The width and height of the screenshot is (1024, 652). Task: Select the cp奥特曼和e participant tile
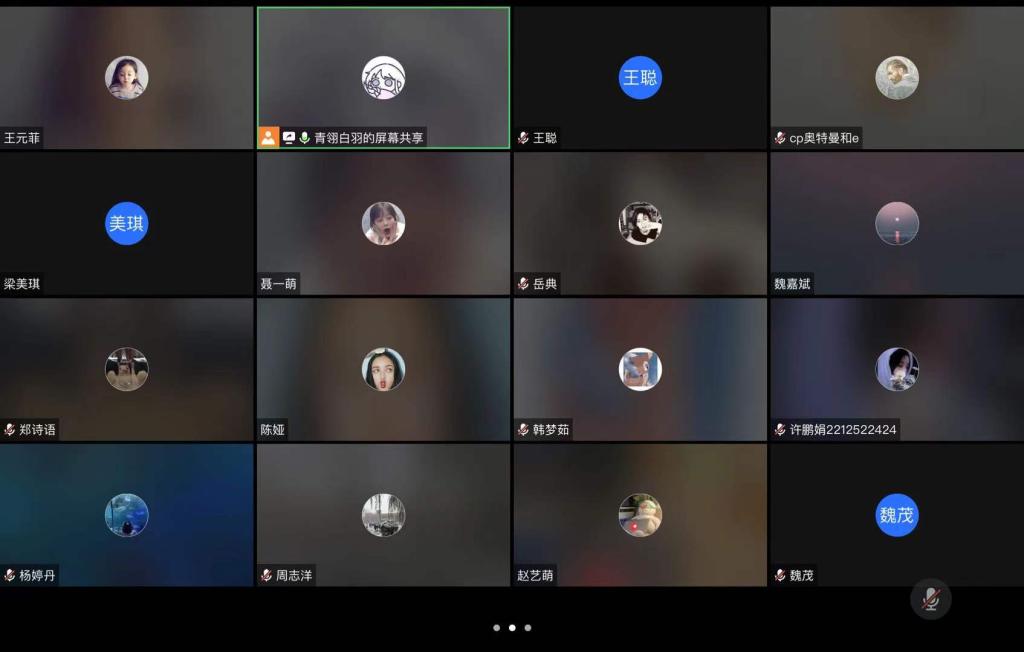click(896, 78)
